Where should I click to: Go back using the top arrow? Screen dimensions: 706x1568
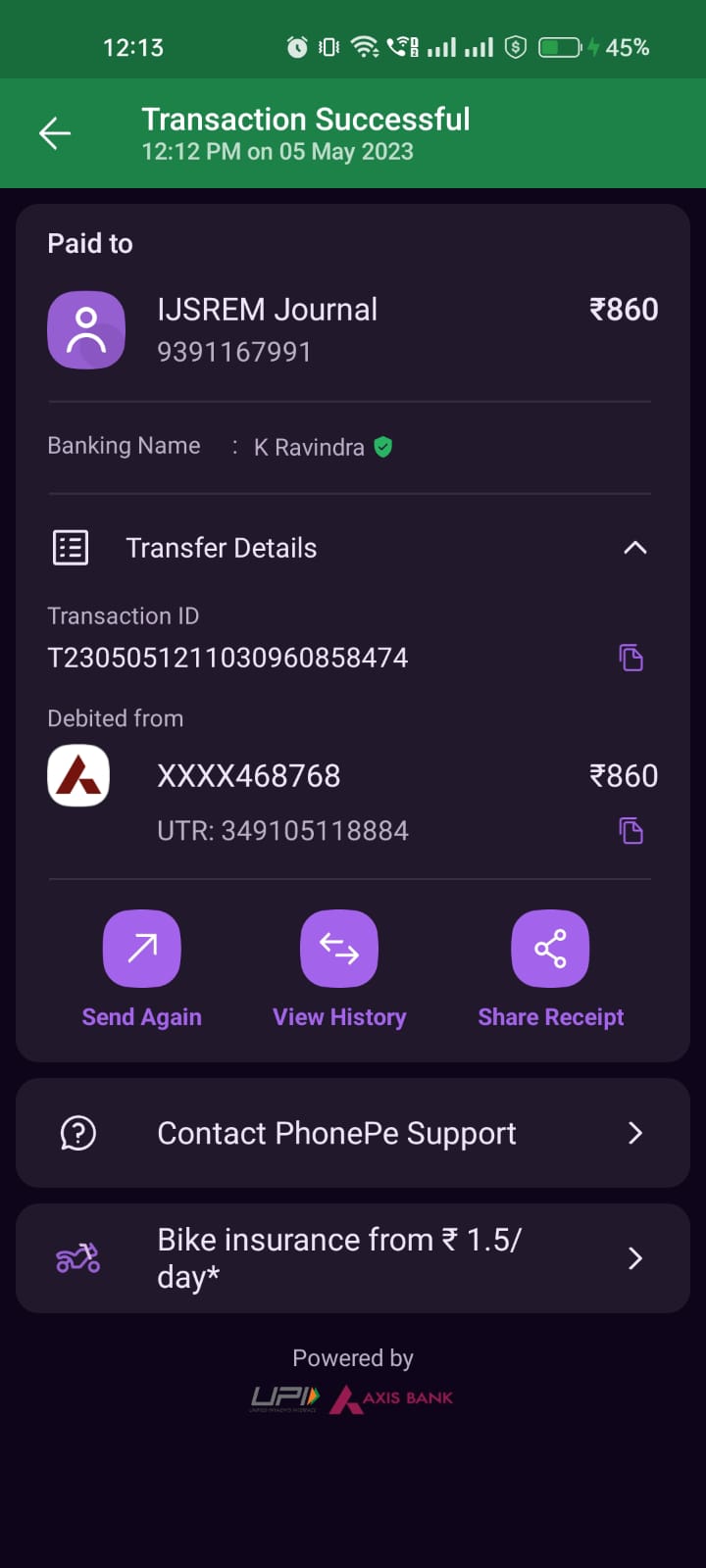55,133
